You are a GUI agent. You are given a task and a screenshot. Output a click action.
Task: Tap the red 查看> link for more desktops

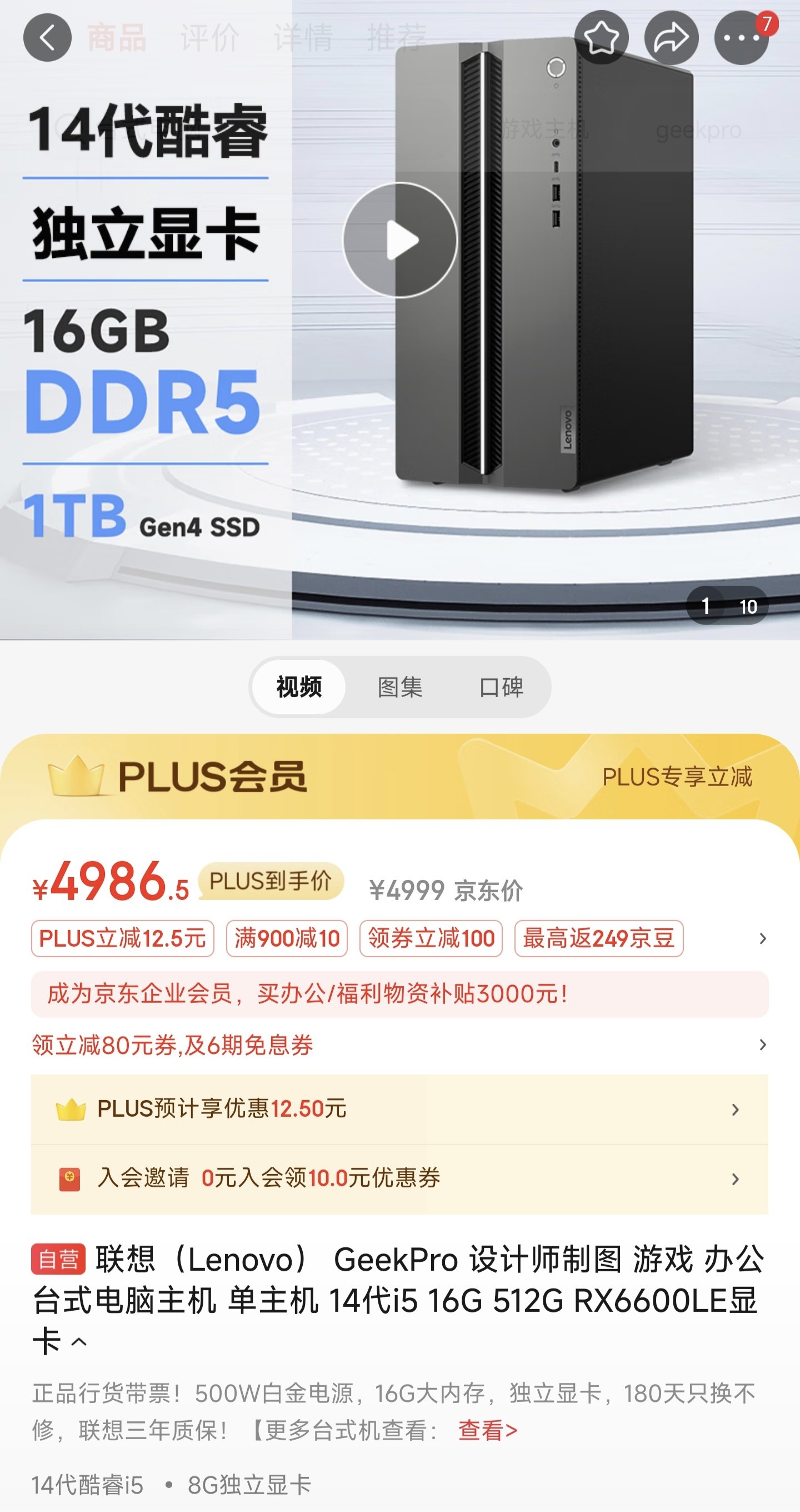point(488,1430)
